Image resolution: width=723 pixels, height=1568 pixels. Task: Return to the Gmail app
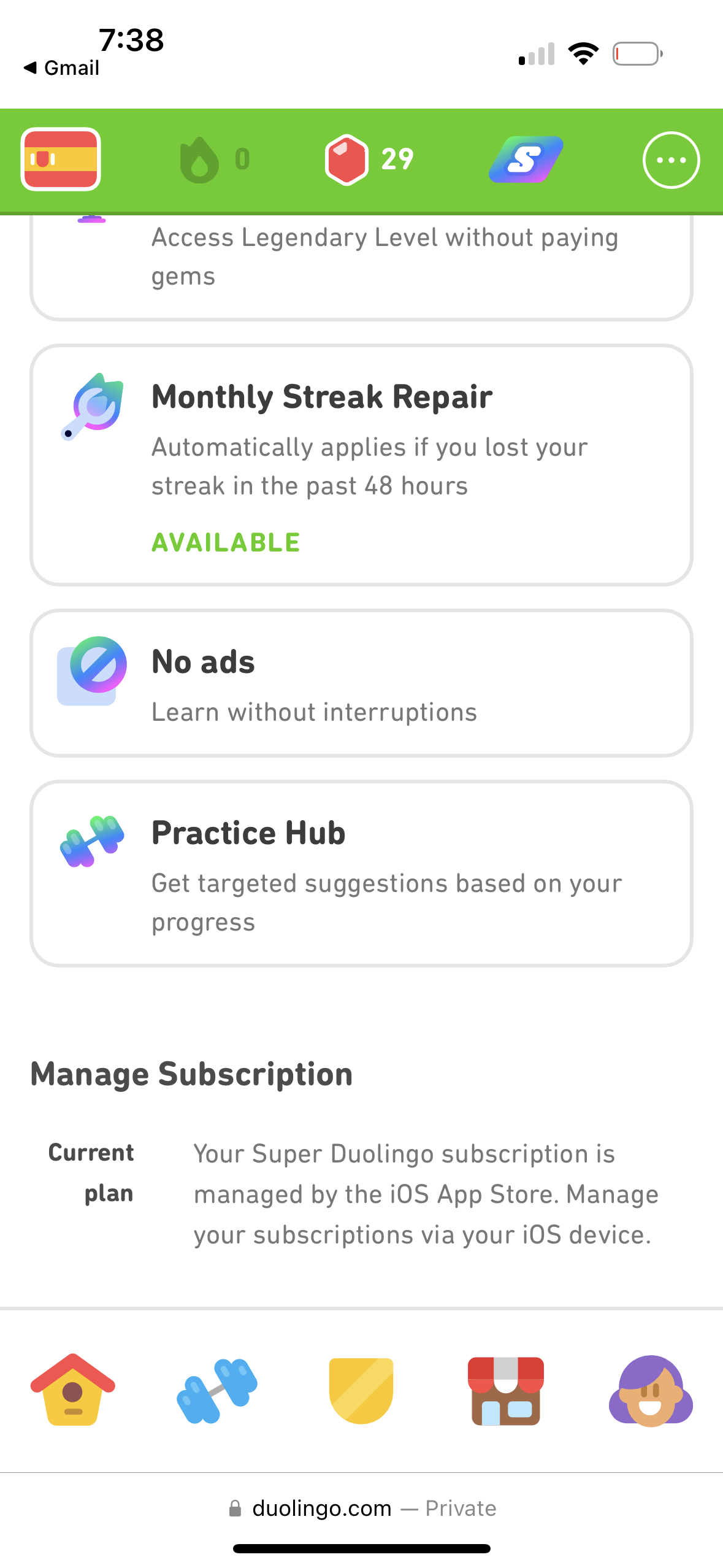(61, 67)
